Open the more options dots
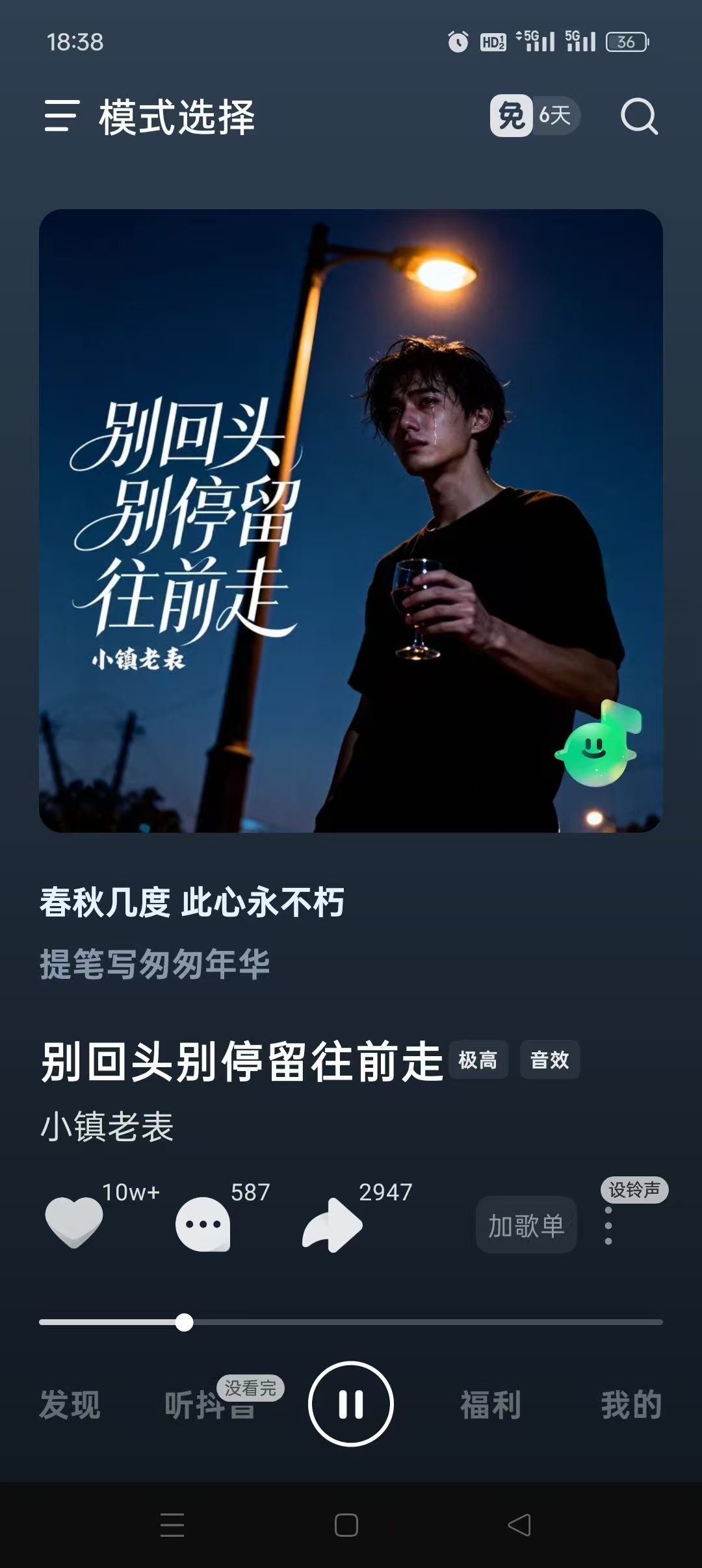The width and height of the screenshot is (702, 1568). (608, 1226)
